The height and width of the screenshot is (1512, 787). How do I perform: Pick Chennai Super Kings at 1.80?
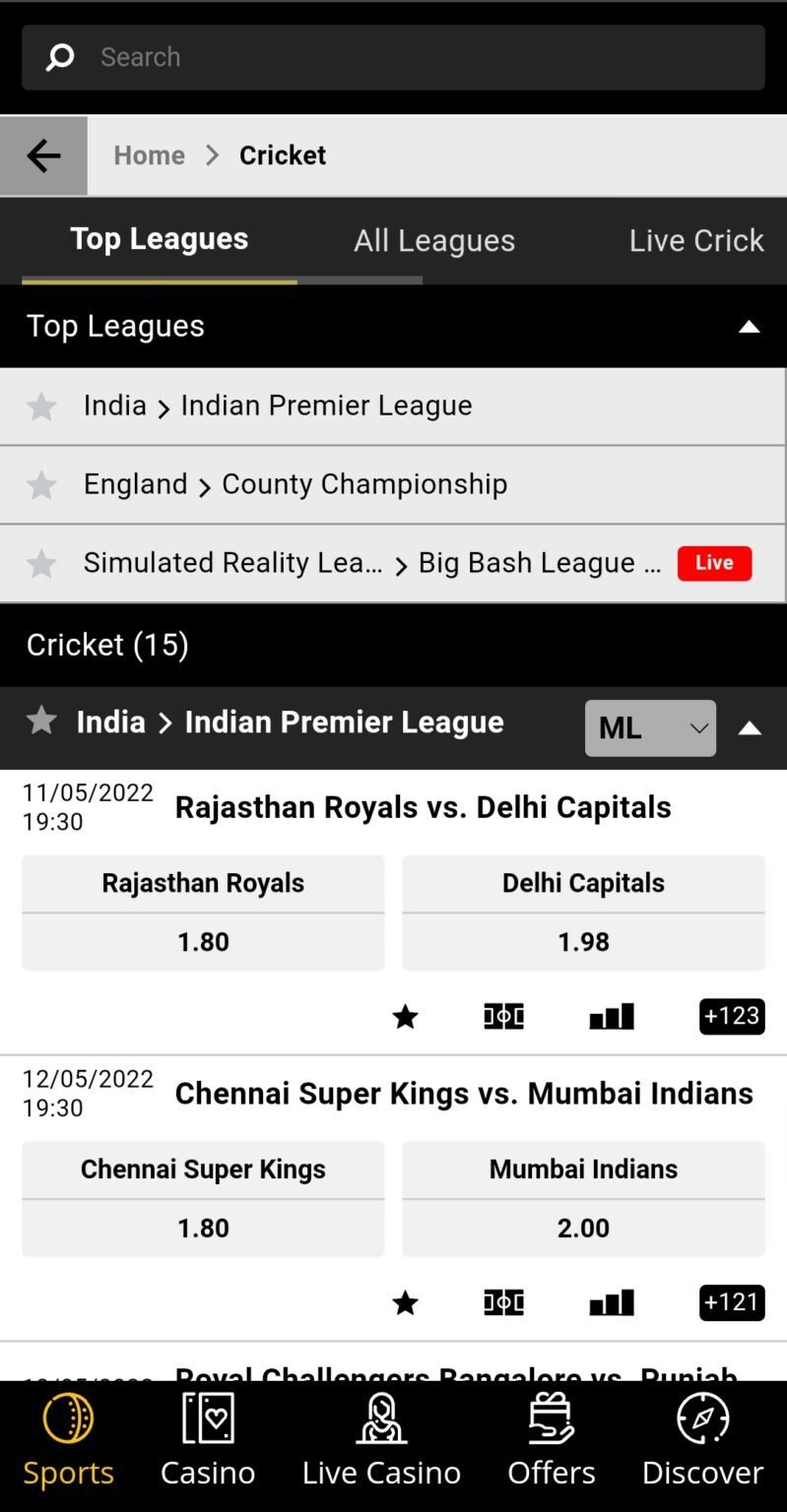point(203,1199)
